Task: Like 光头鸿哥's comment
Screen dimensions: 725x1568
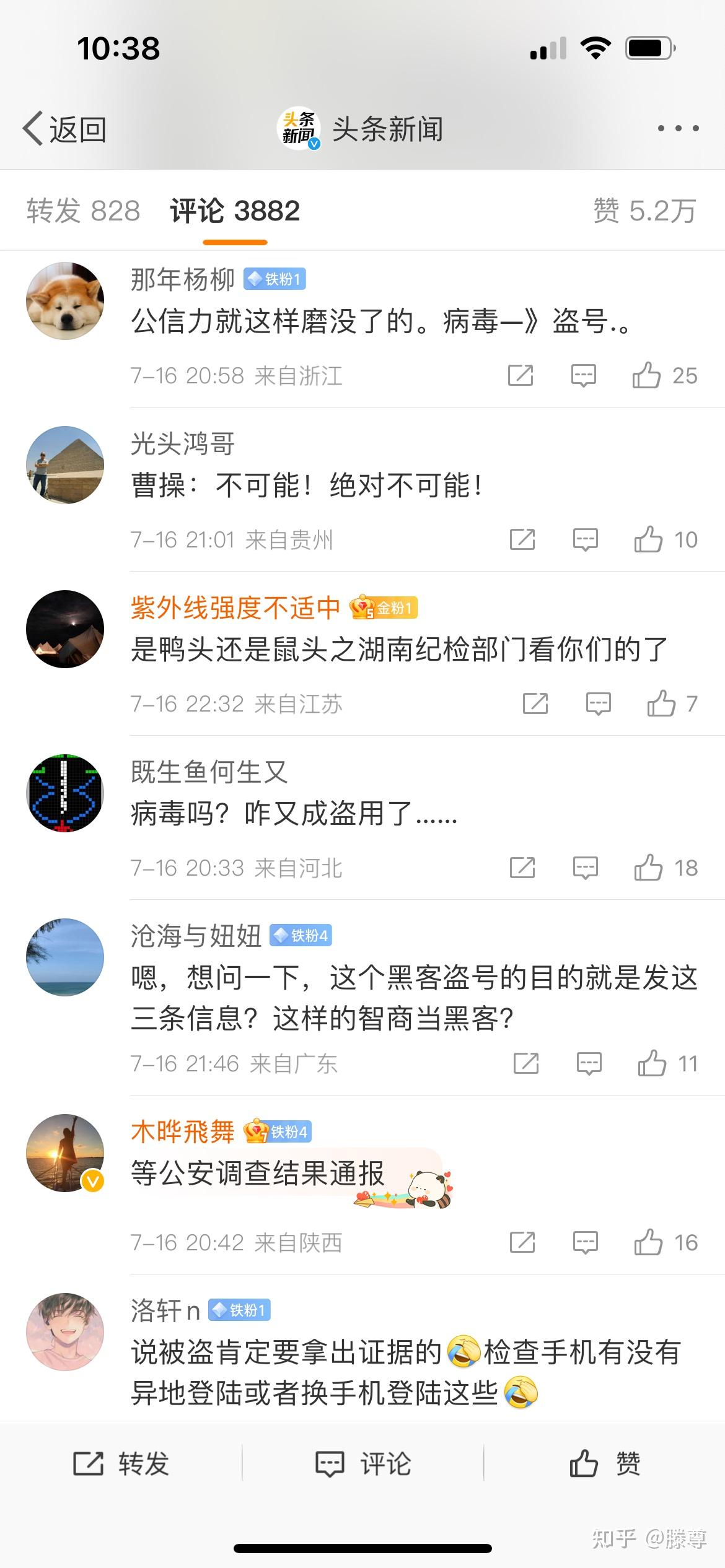Action: pos(666,540)
